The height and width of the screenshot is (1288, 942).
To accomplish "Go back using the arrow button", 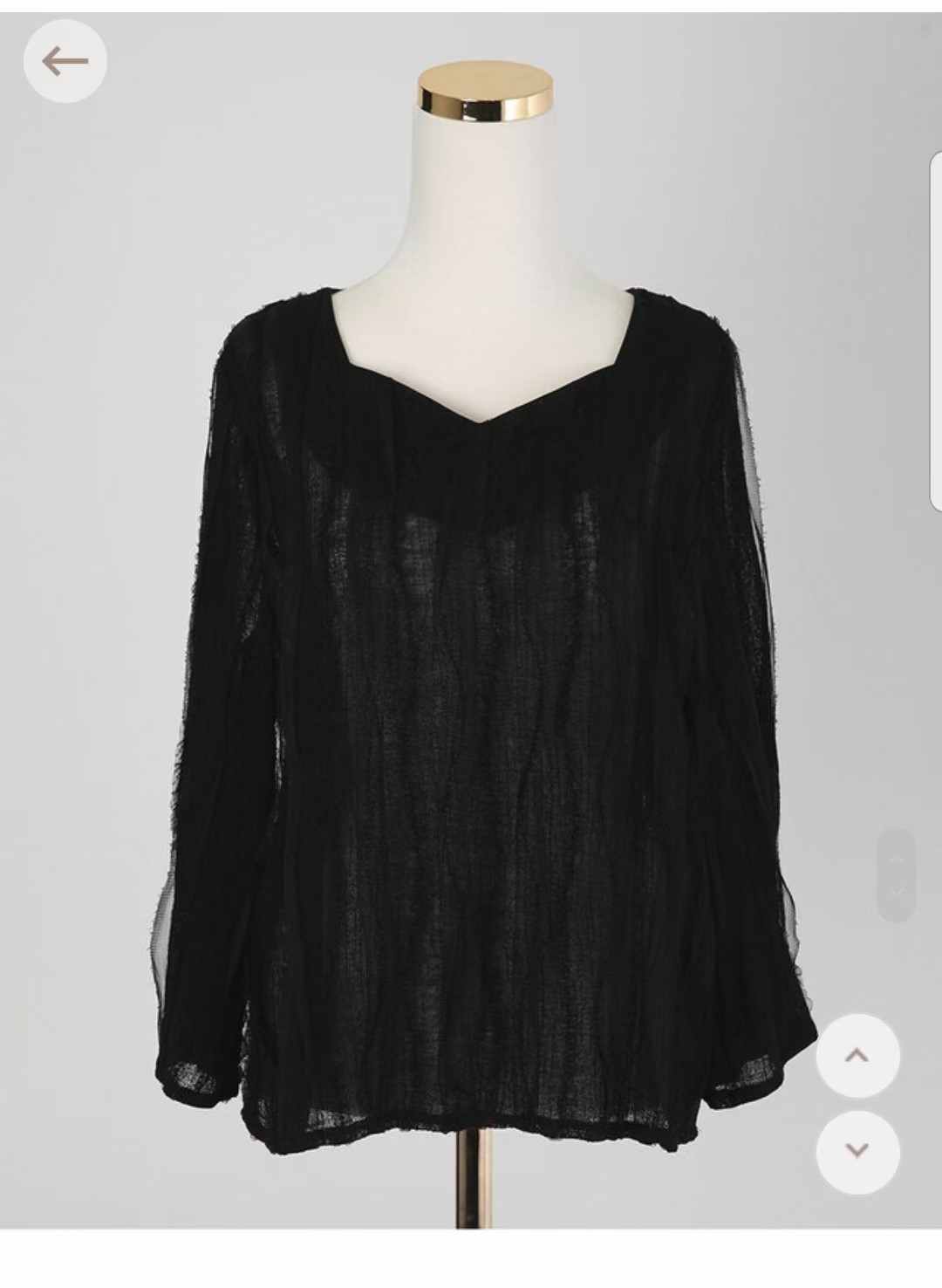I will coord(65,61).
